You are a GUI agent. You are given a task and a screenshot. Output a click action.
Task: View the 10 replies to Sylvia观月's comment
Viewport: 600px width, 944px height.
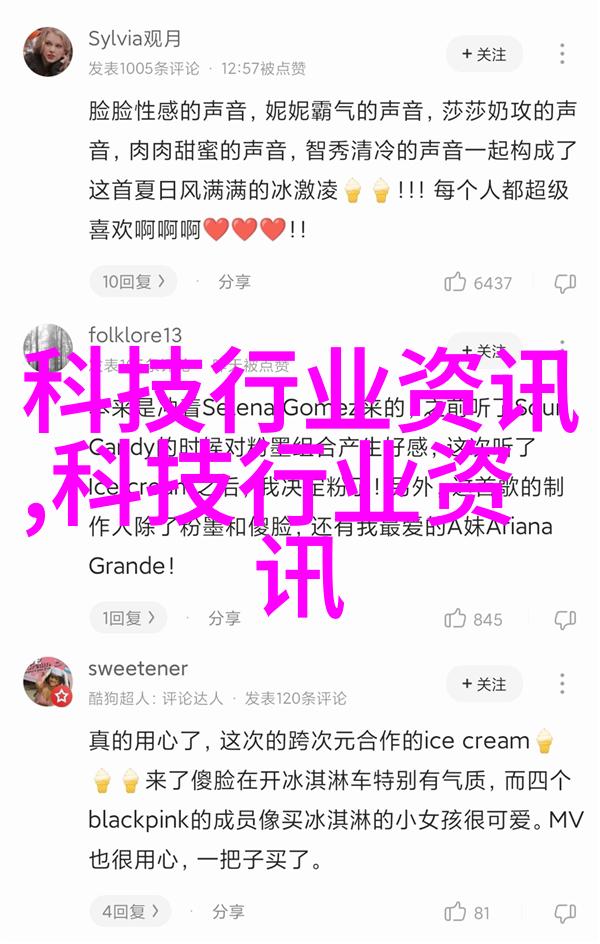133,282
